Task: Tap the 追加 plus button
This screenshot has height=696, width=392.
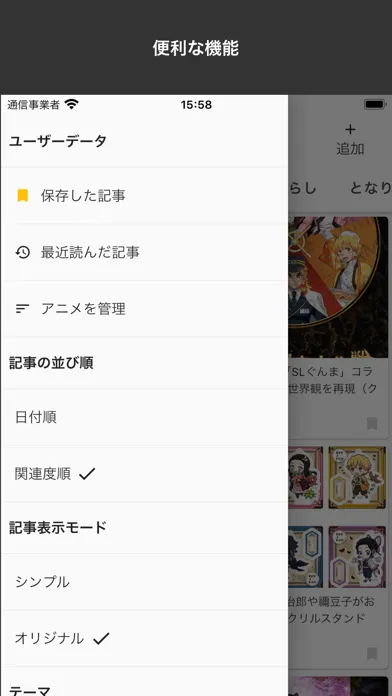Action: click(x=350, y=140)
